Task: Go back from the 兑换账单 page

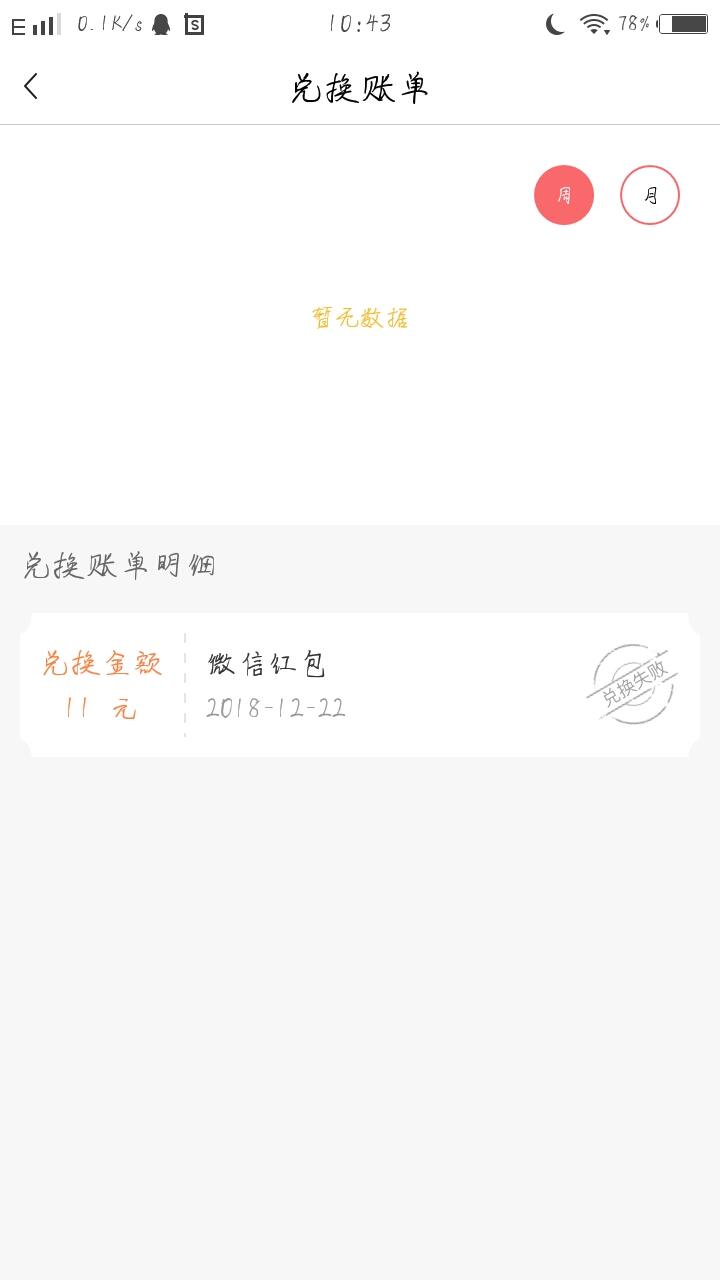Action: point(31,87)
